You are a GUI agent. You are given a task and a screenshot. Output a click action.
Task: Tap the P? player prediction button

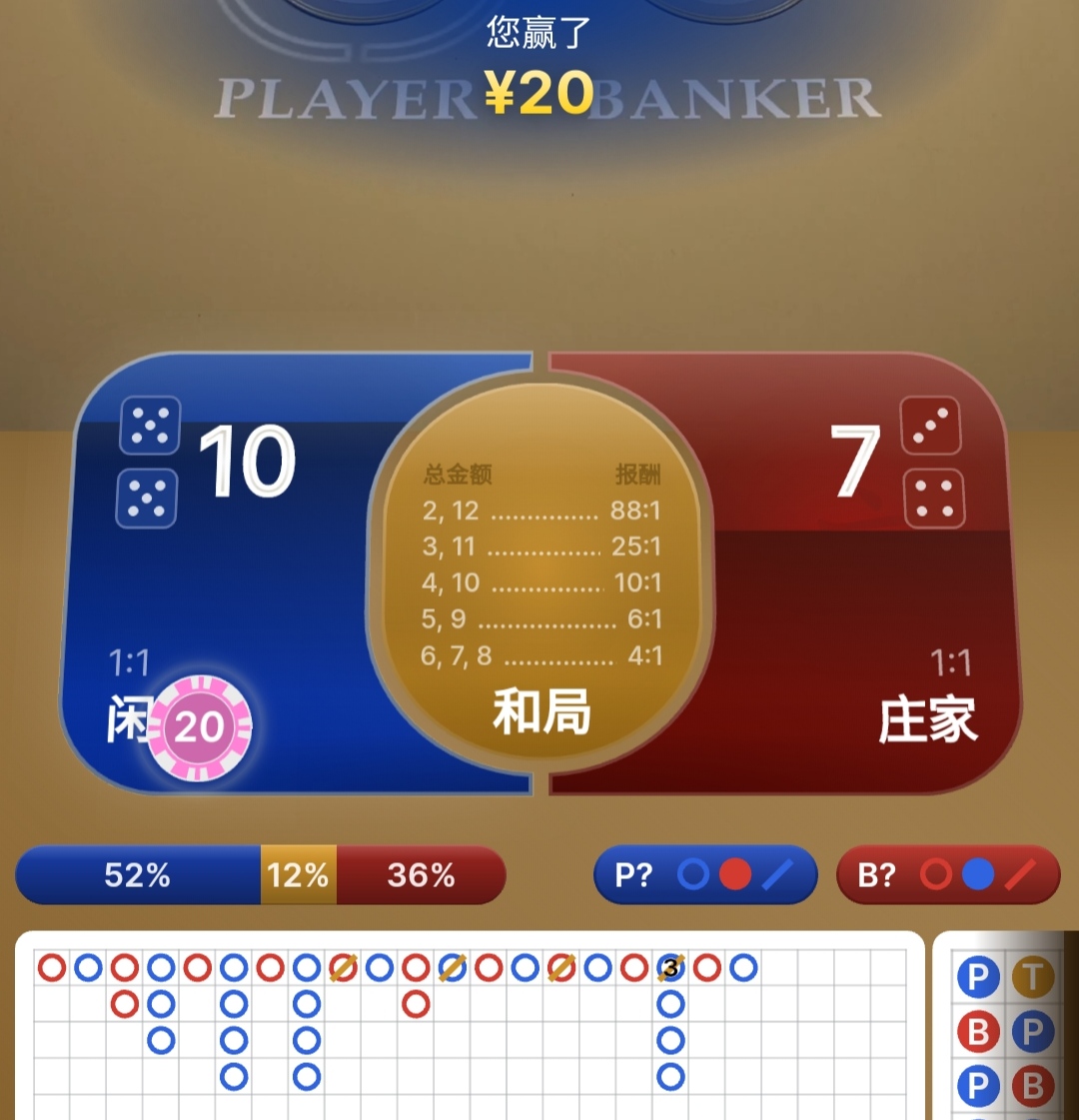coord(705,875)
